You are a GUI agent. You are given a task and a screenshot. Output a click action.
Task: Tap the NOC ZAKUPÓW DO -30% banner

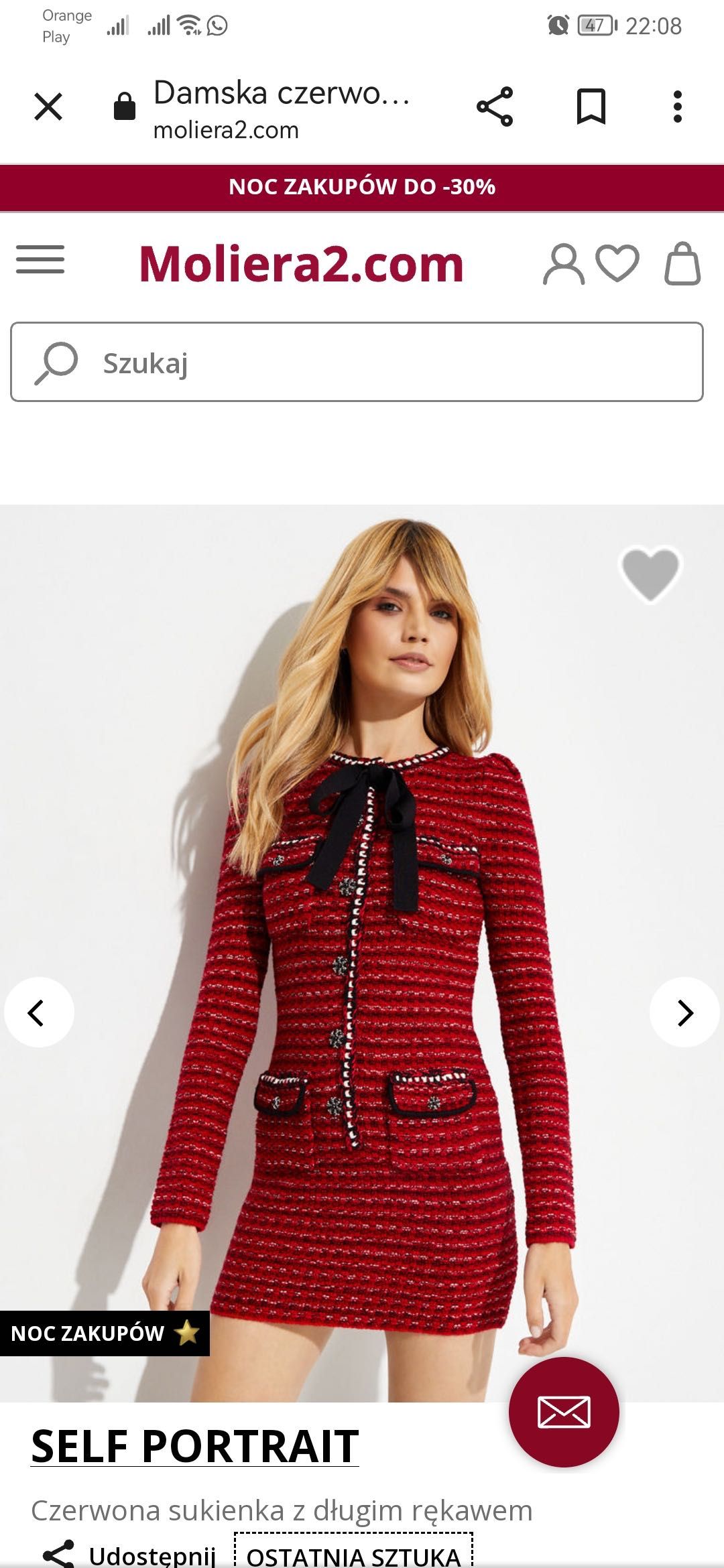[x=362, y=187]
